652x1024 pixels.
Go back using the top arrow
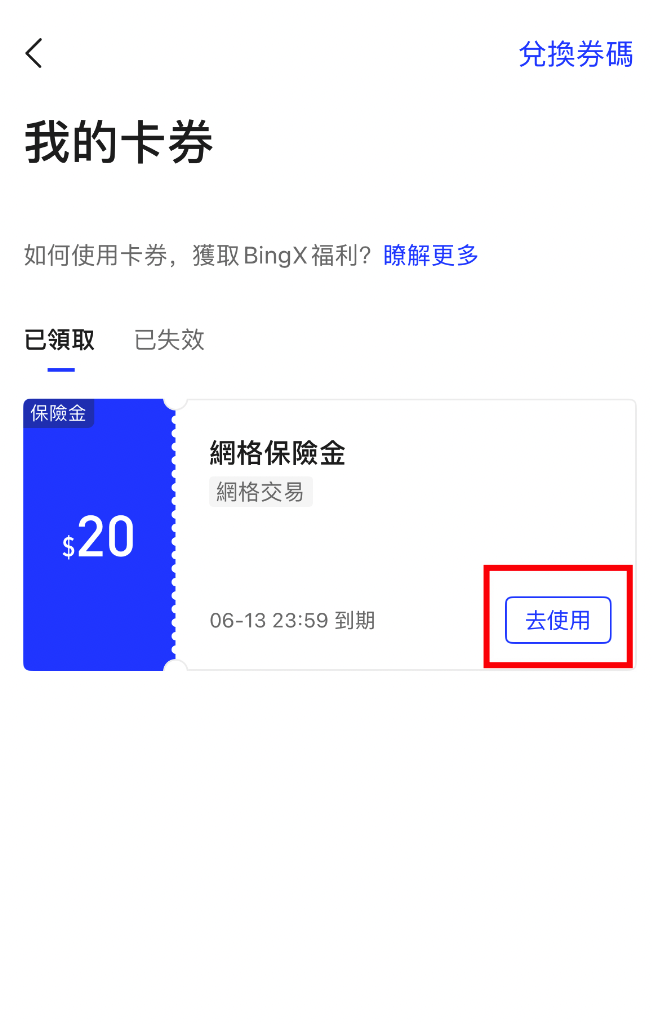[35, 53]
